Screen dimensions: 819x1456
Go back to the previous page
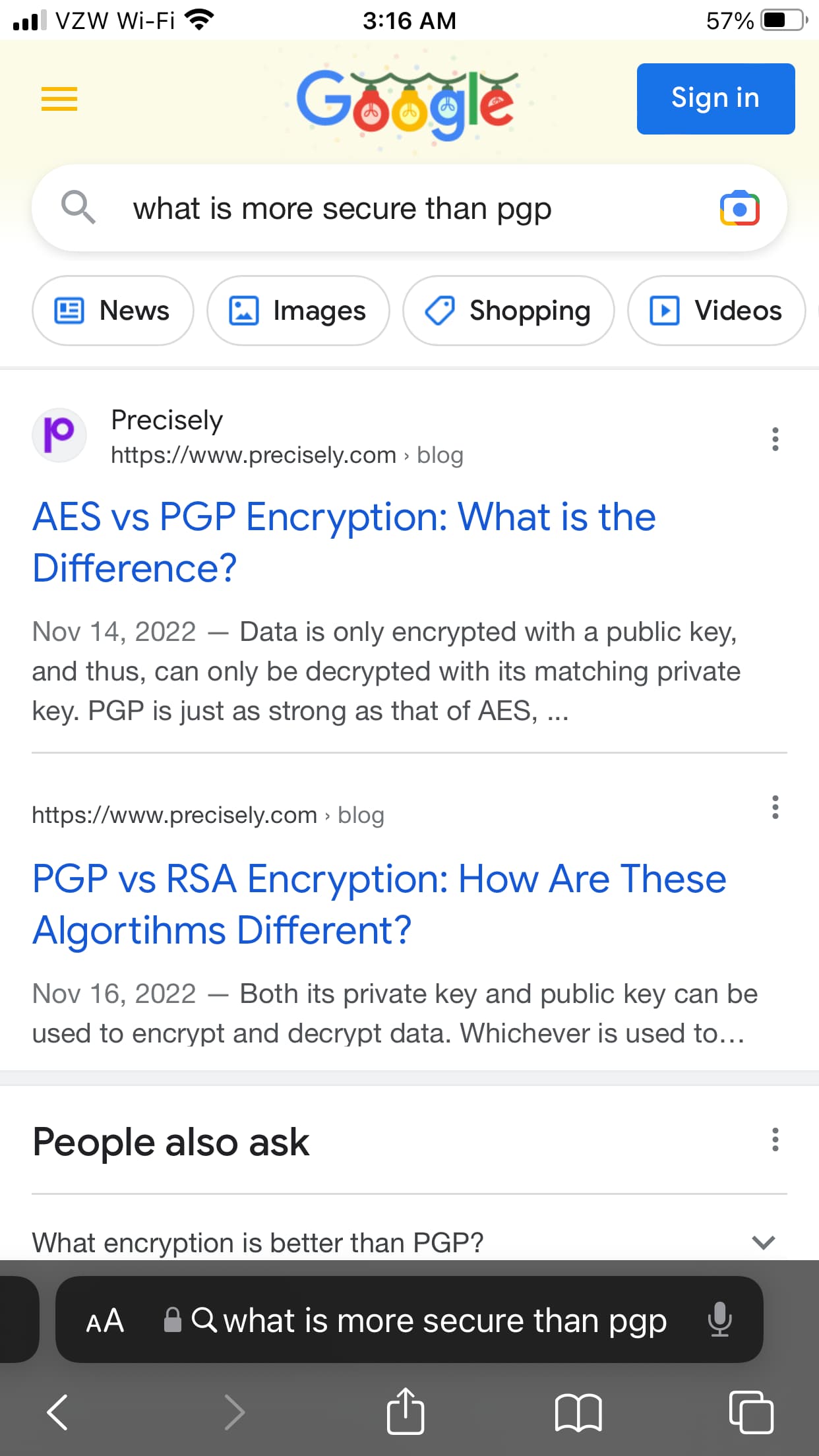pyautogui.click(x=57, y=1412)
